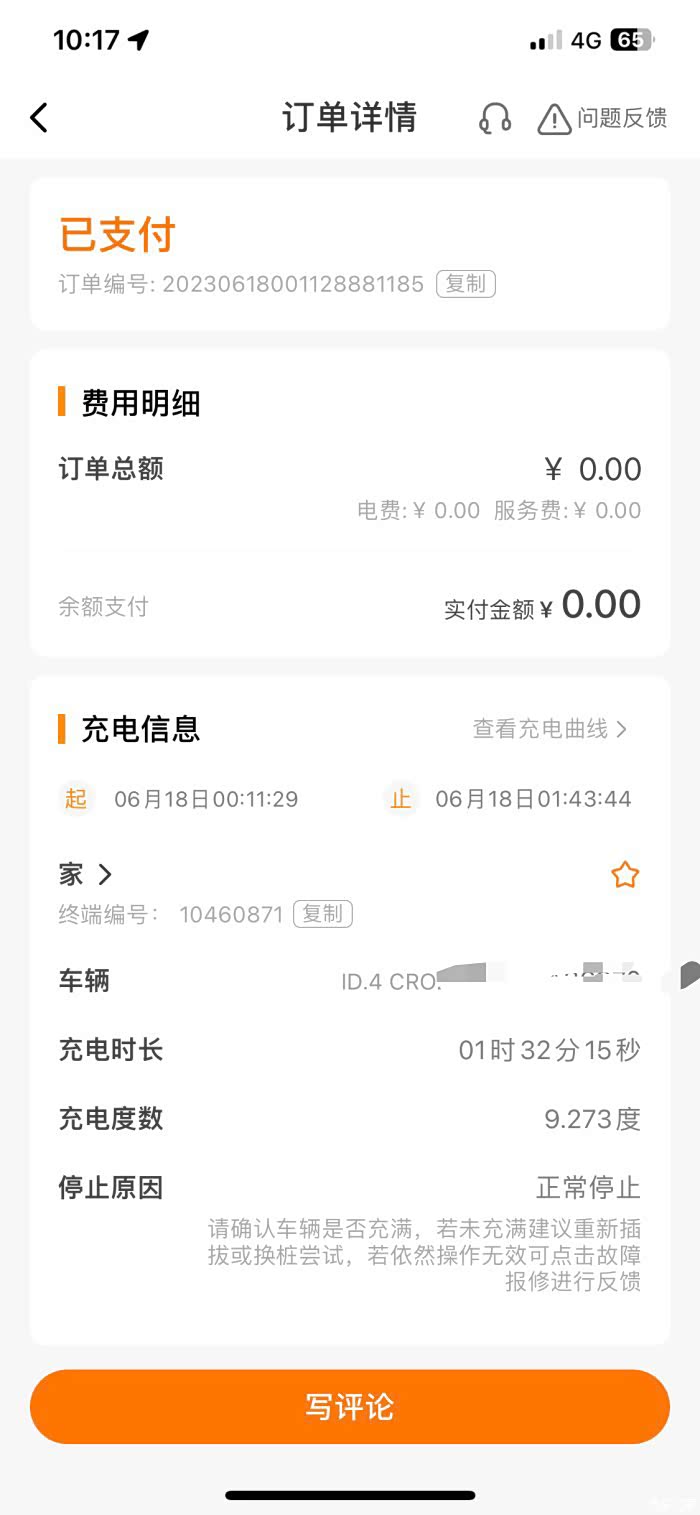Tap 写评论 to write a review
Screen dimensions: 700x1515
pyautogui.click(x=349, y=1406)
